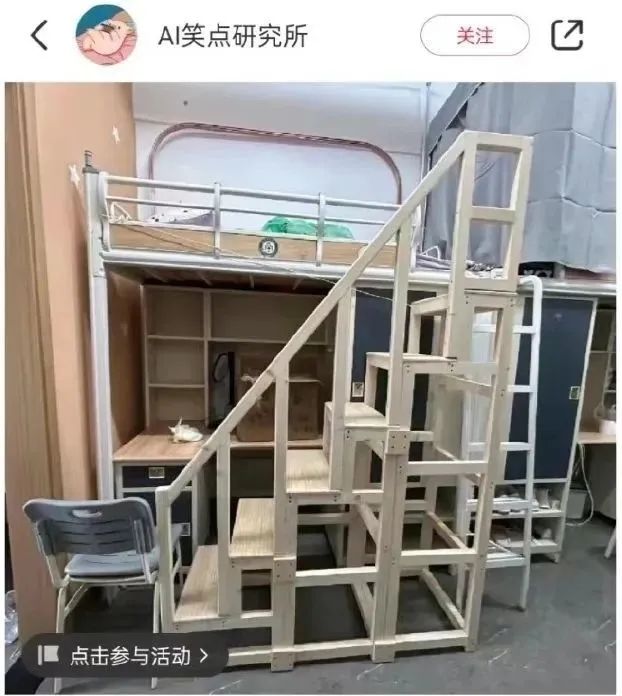Go back using the back arrow
The width and height of the screenshot is (622, 696).
[x=39, y=36]
